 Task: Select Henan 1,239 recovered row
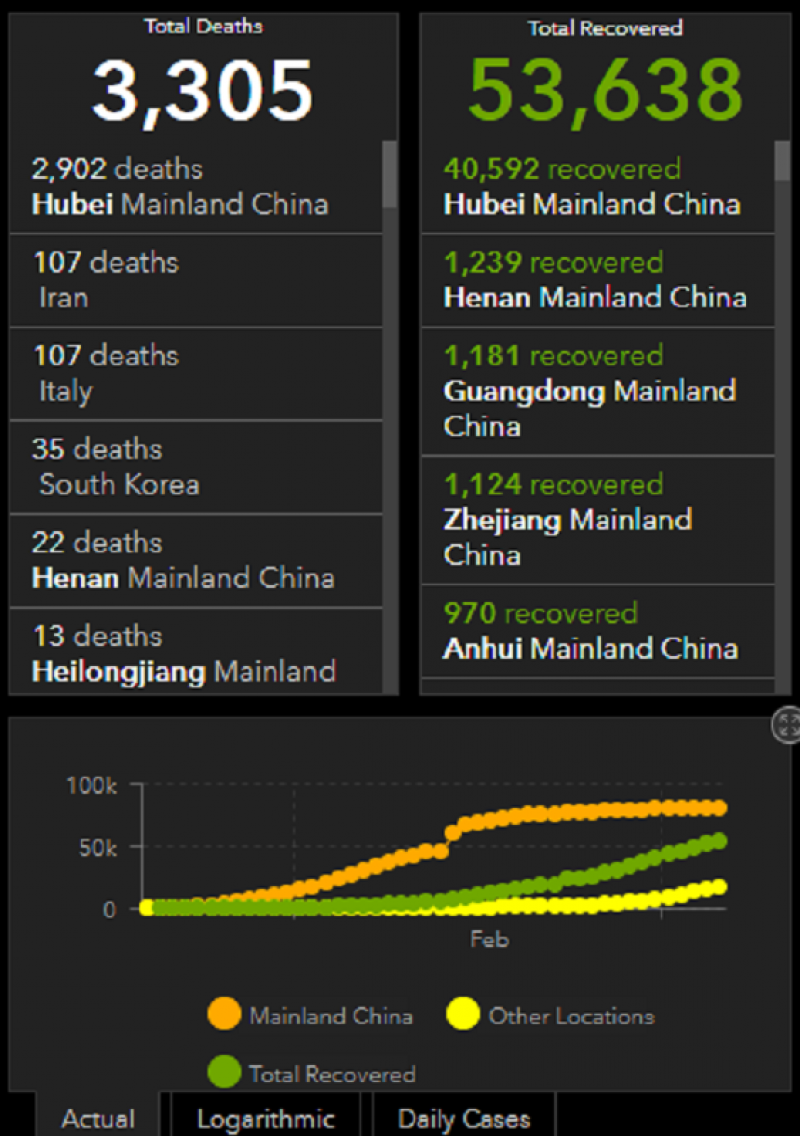[596, 280]
